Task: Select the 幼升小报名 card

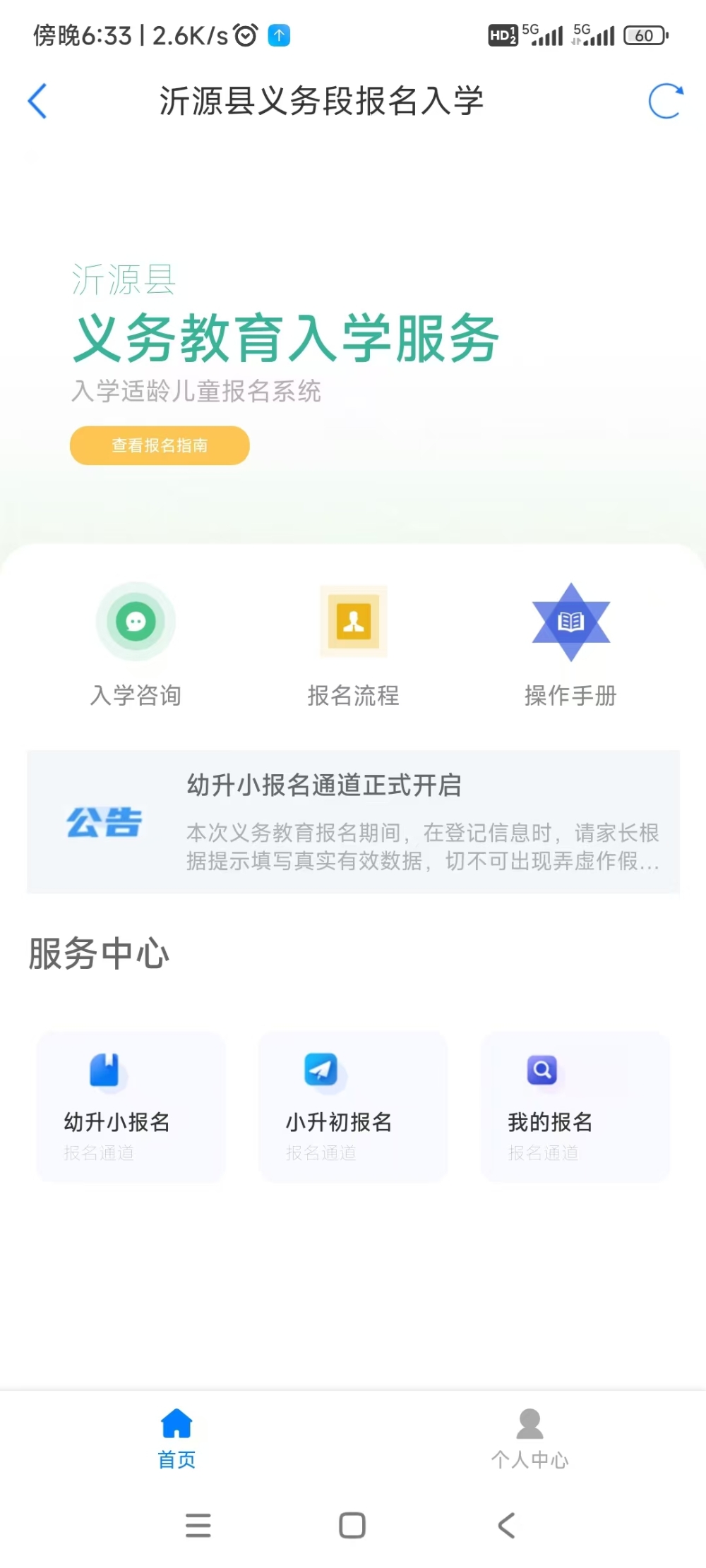Action: pyautogui.click(x=131, y=1106)
